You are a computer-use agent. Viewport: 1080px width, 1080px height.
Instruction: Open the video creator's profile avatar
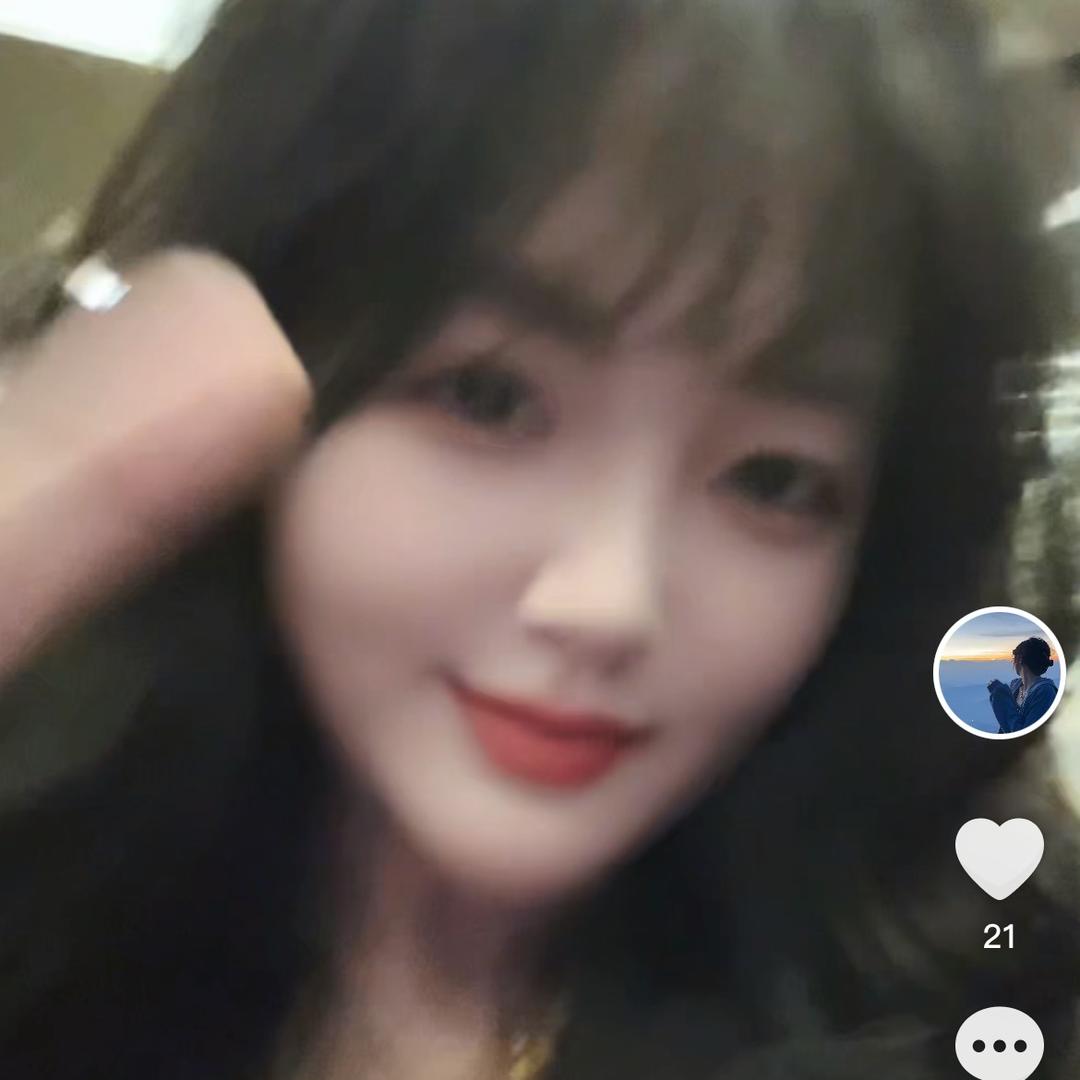(x=999, y=672)
